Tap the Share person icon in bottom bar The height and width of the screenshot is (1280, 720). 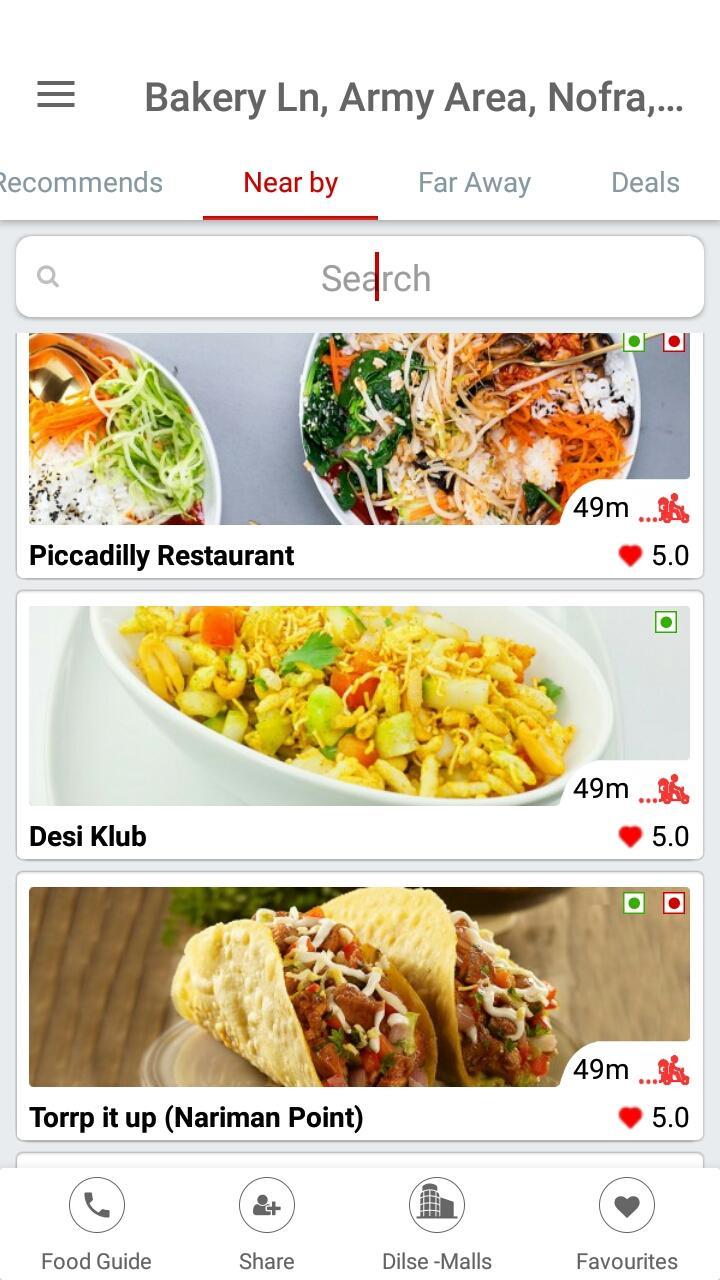coord(266,1204)
